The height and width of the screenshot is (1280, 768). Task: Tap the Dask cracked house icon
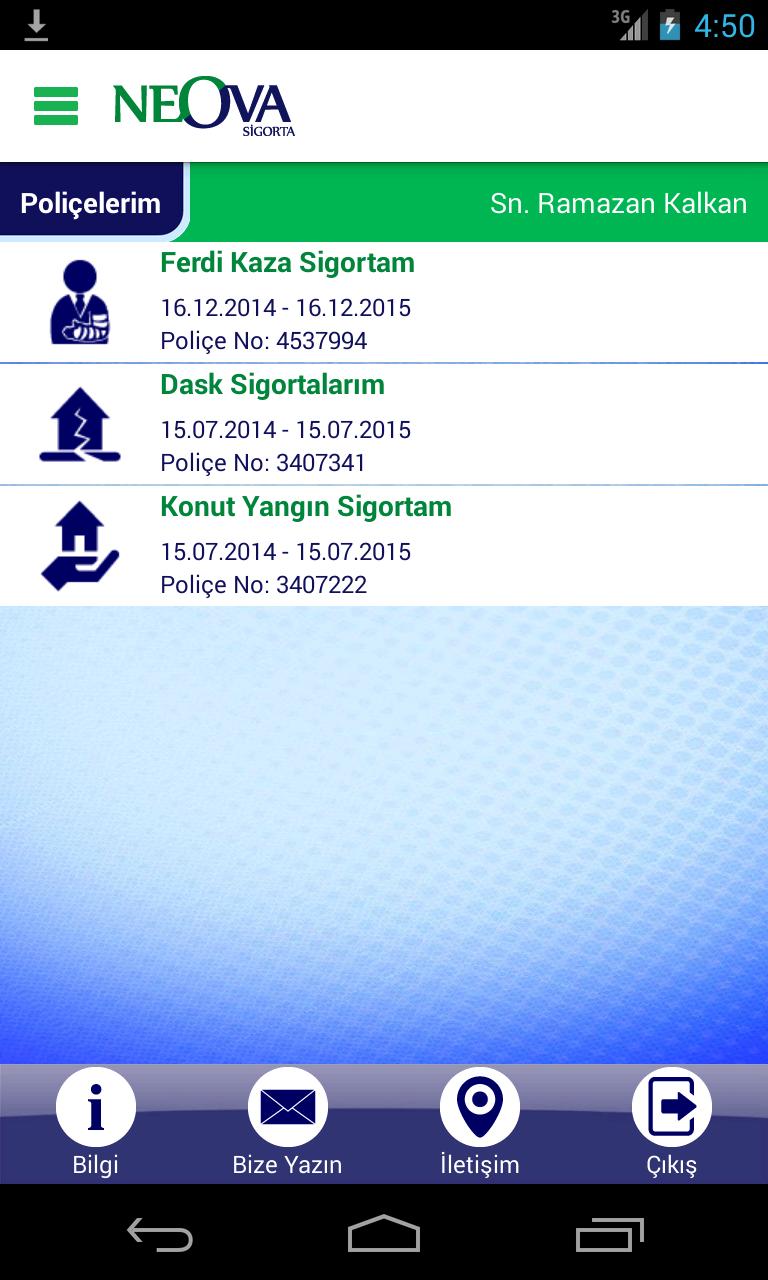tap(79, 423)
